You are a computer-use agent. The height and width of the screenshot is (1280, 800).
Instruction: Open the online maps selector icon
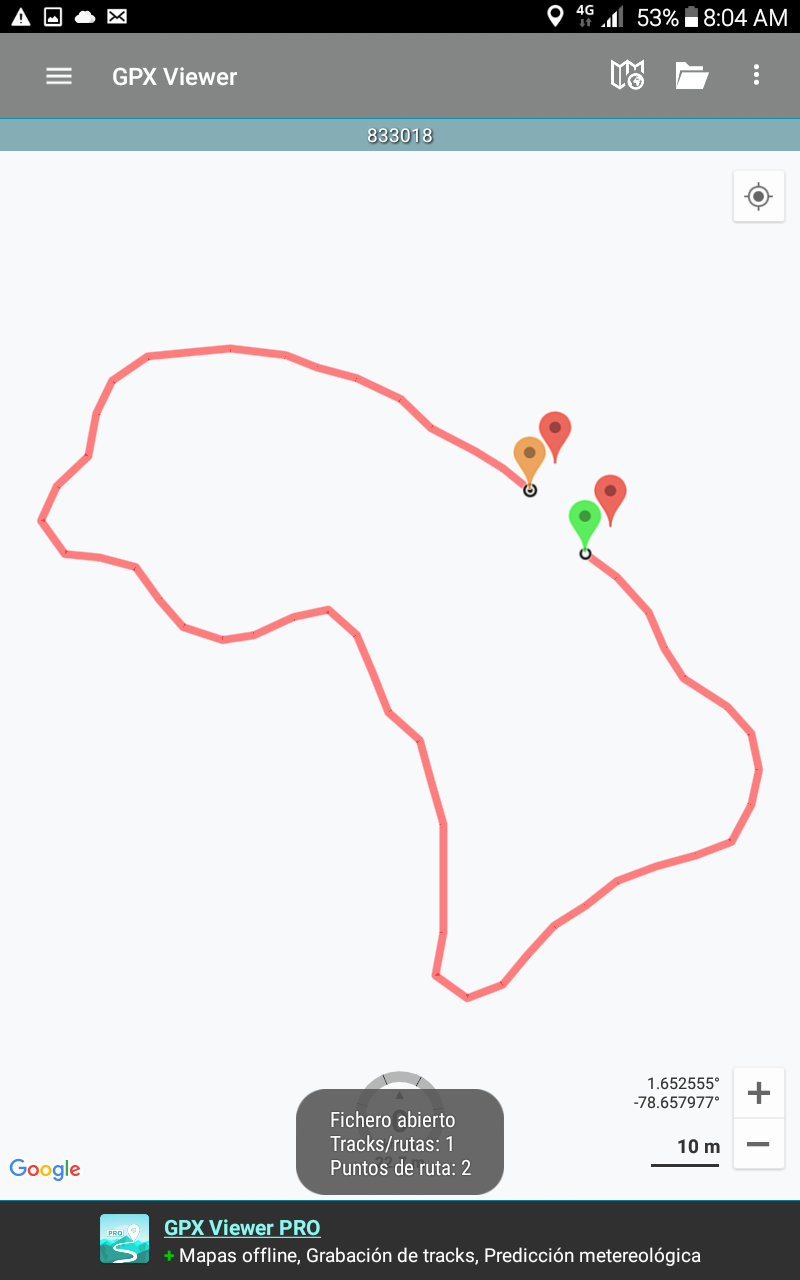pyautogui.click(x=627, y=76)
